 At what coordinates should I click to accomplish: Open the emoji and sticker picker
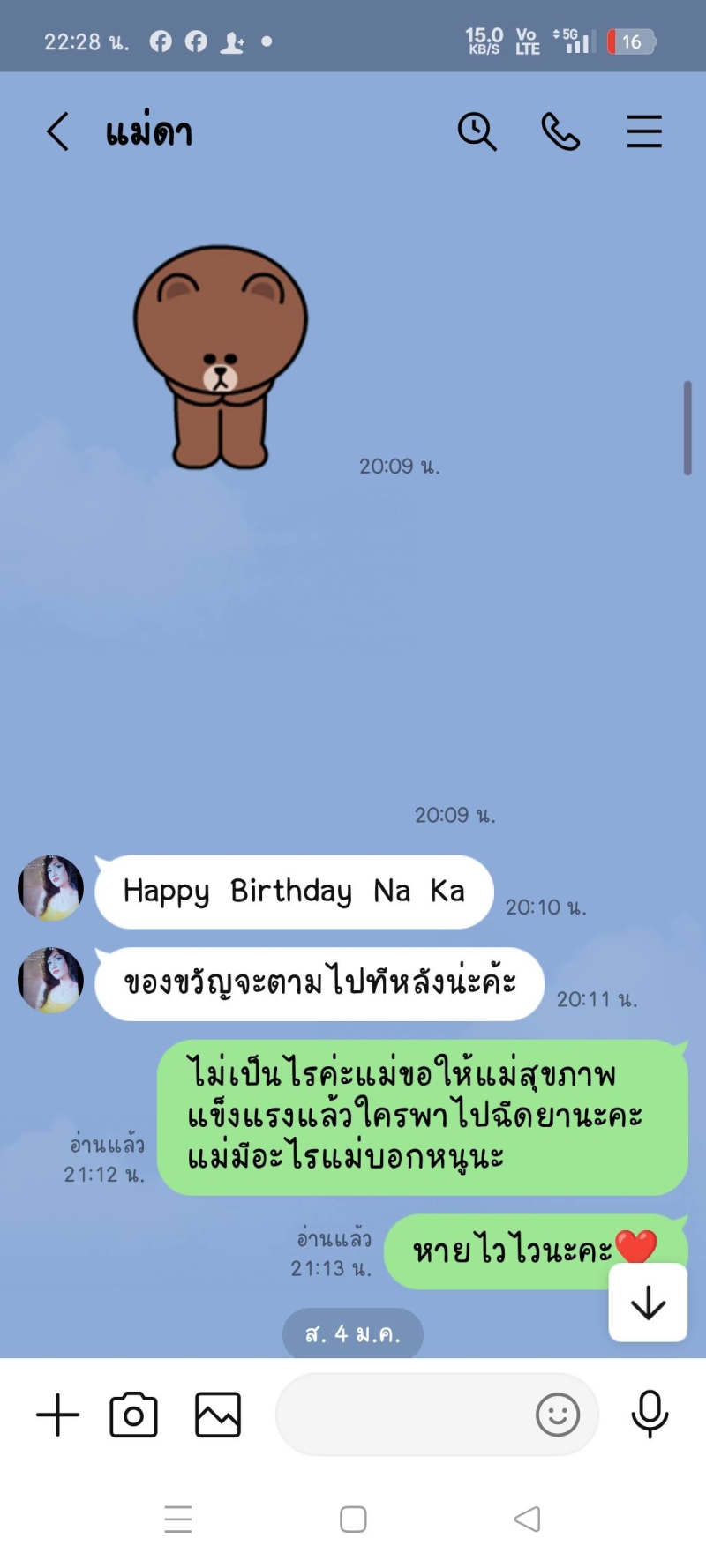(x=558, y=1415)
